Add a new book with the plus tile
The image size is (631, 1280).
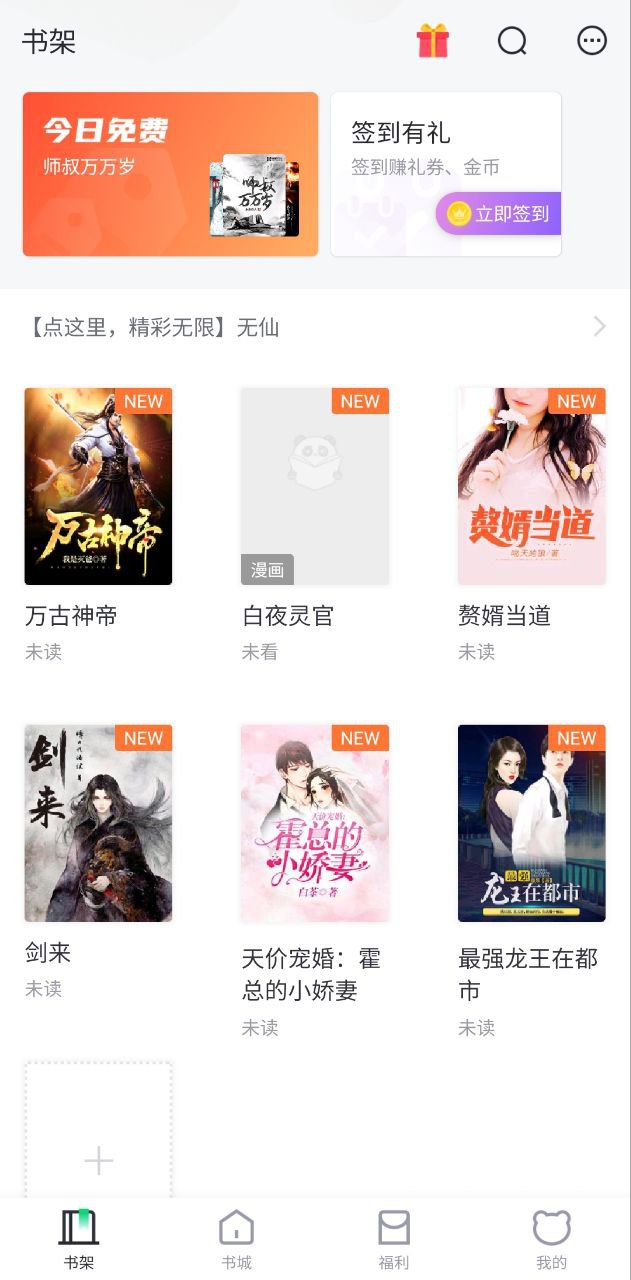coord(98,1150)
